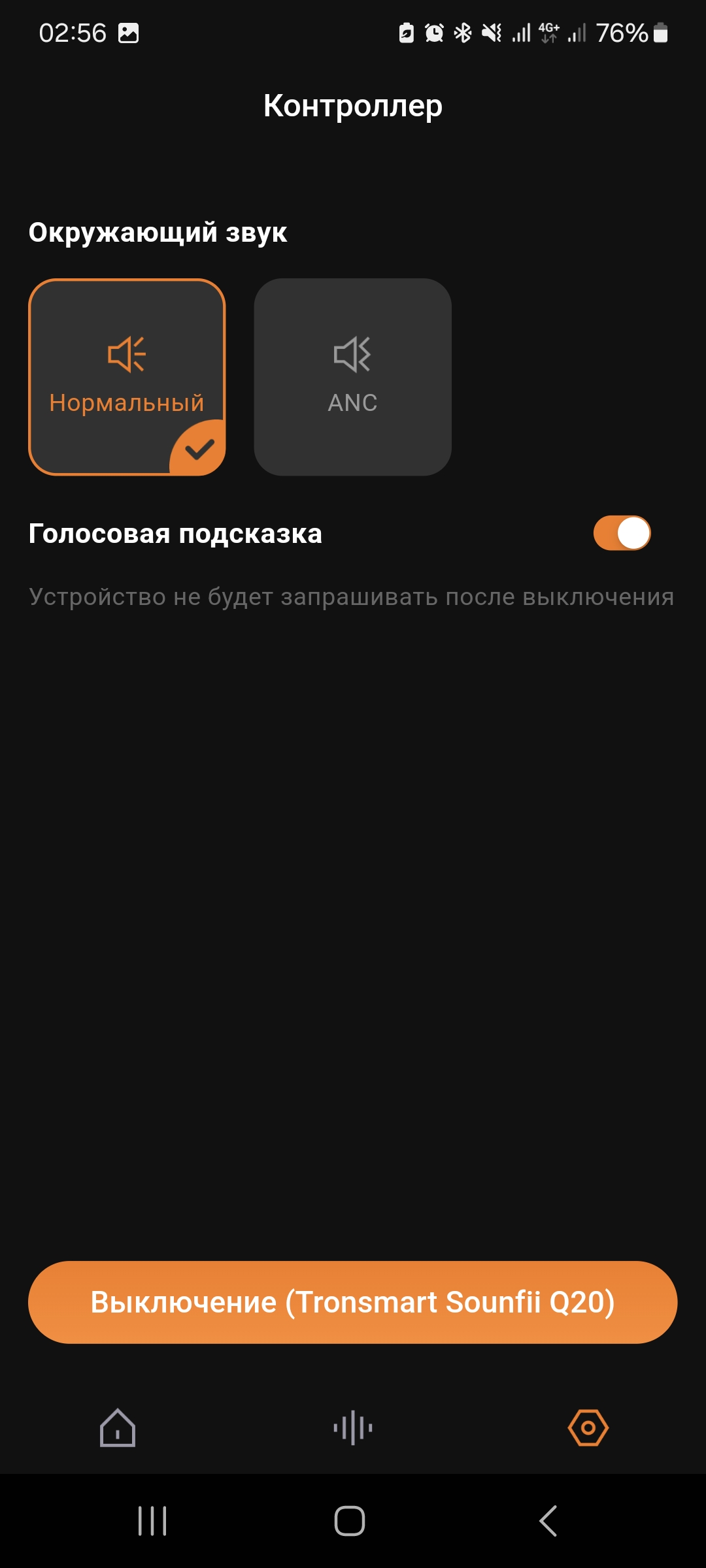Image resolution: width=706 pixels, height=1568 pixels.
Task: Switch ambient sound to ANC
Action: tap(352, 377)
